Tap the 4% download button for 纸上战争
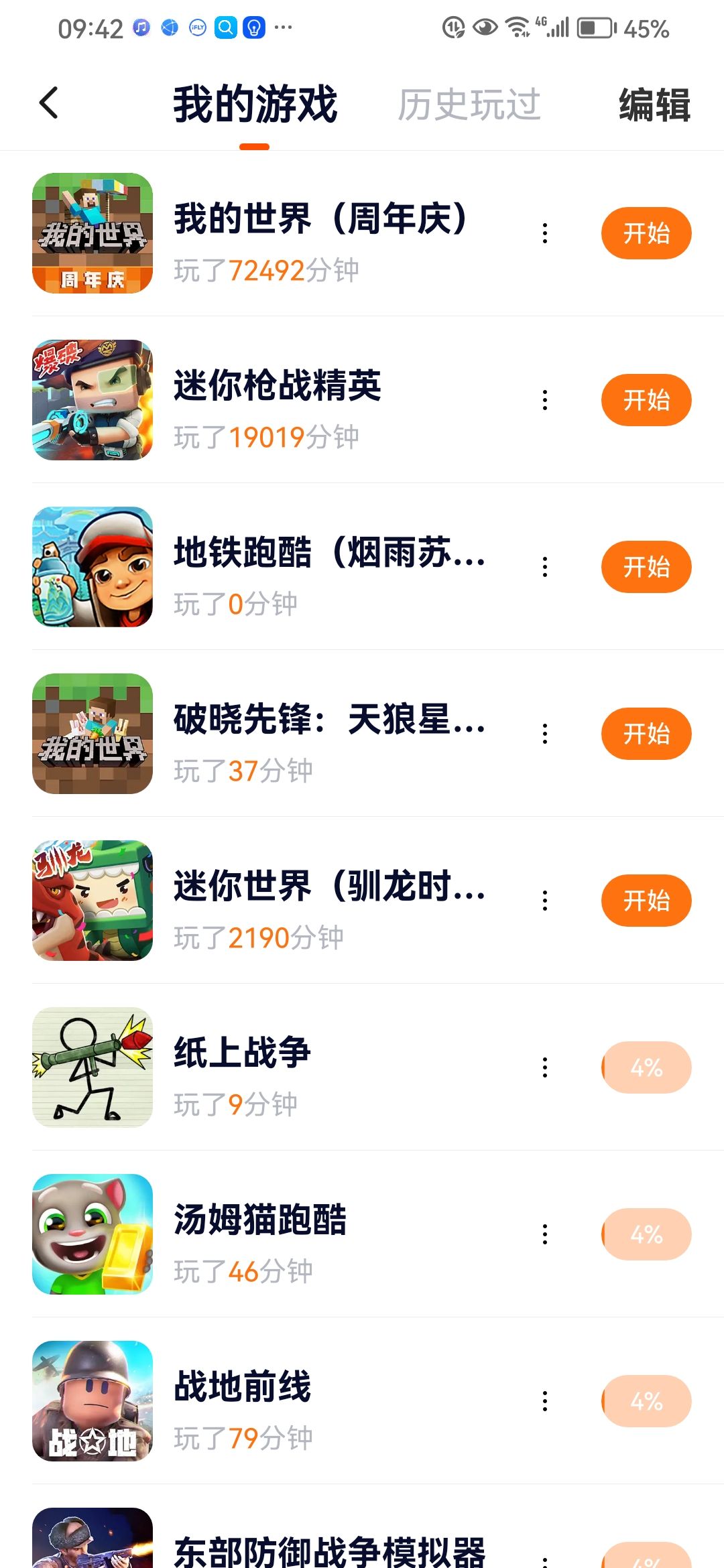This screenshot has height=1568, width=724. click(646, 1067)
